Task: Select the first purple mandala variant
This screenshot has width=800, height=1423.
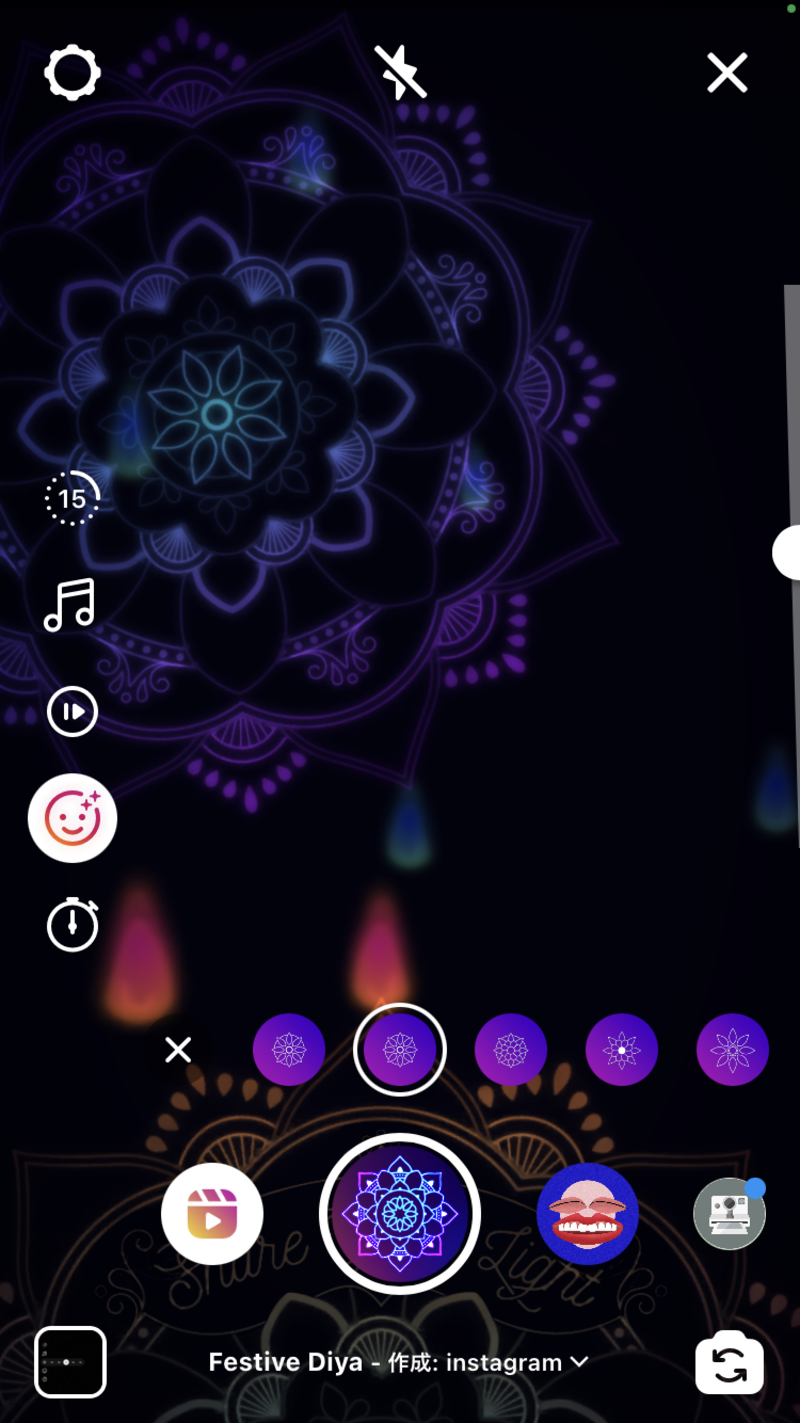Action: (289, 1050)
